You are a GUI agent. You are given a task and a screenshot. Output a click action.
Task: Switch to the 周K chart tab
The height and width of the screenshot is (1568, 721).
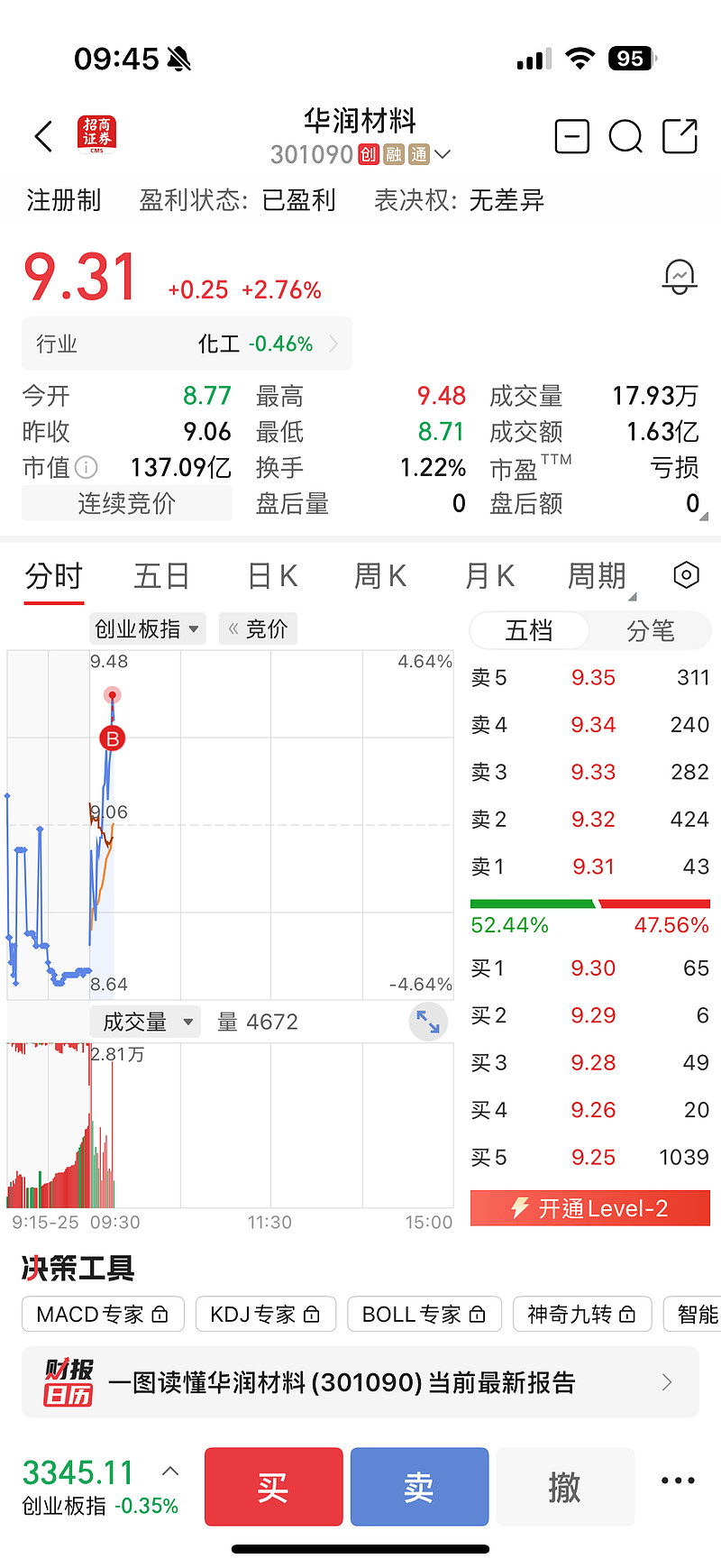click(x=380, y=576)
